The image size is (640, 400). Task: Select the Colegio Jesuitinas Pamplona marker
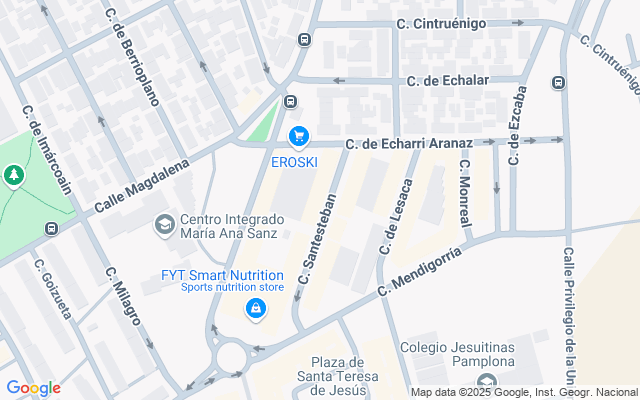(487, 382)
